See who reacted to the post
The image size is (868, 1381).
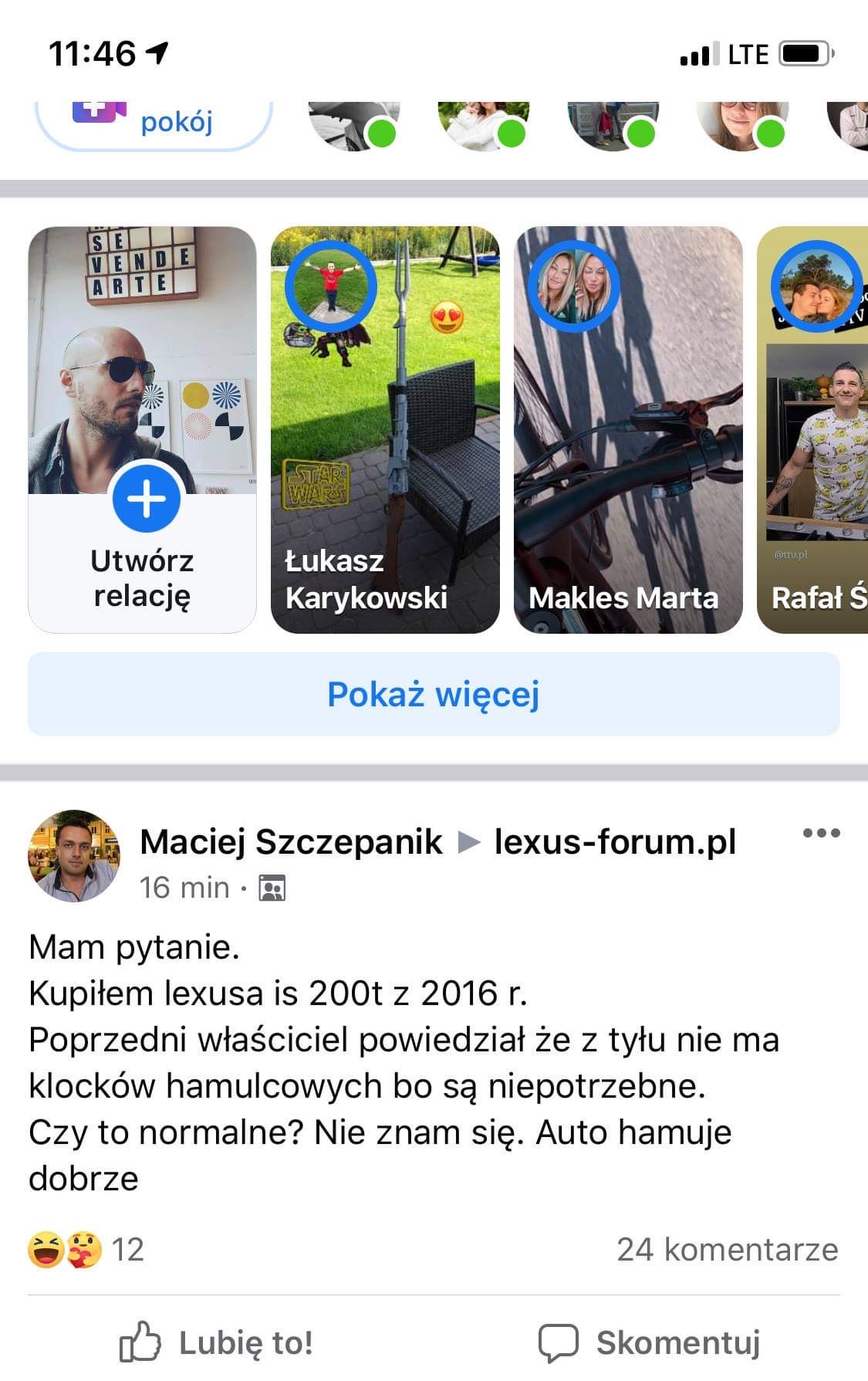(x=86, y=1250)
